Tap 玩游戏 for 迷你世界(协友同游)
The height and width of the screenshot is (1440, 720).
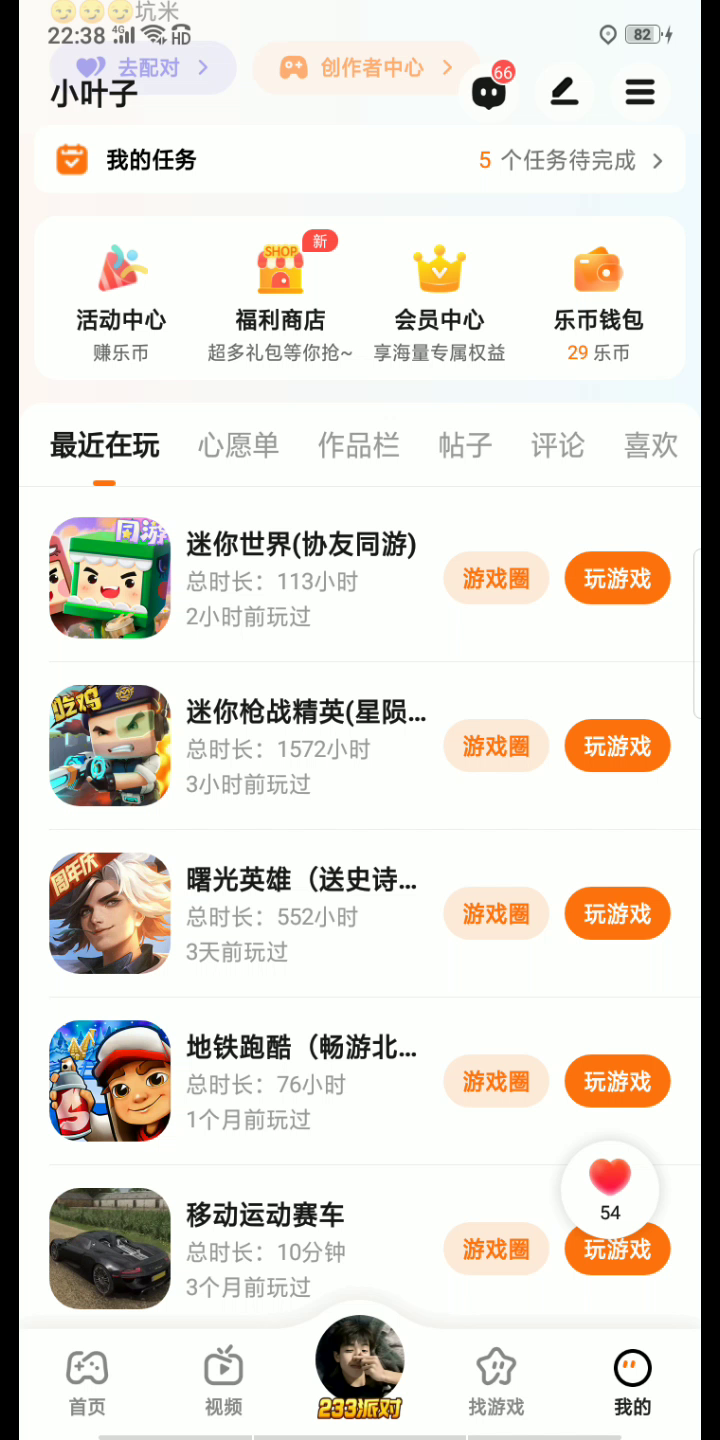(x=617, y=578)
